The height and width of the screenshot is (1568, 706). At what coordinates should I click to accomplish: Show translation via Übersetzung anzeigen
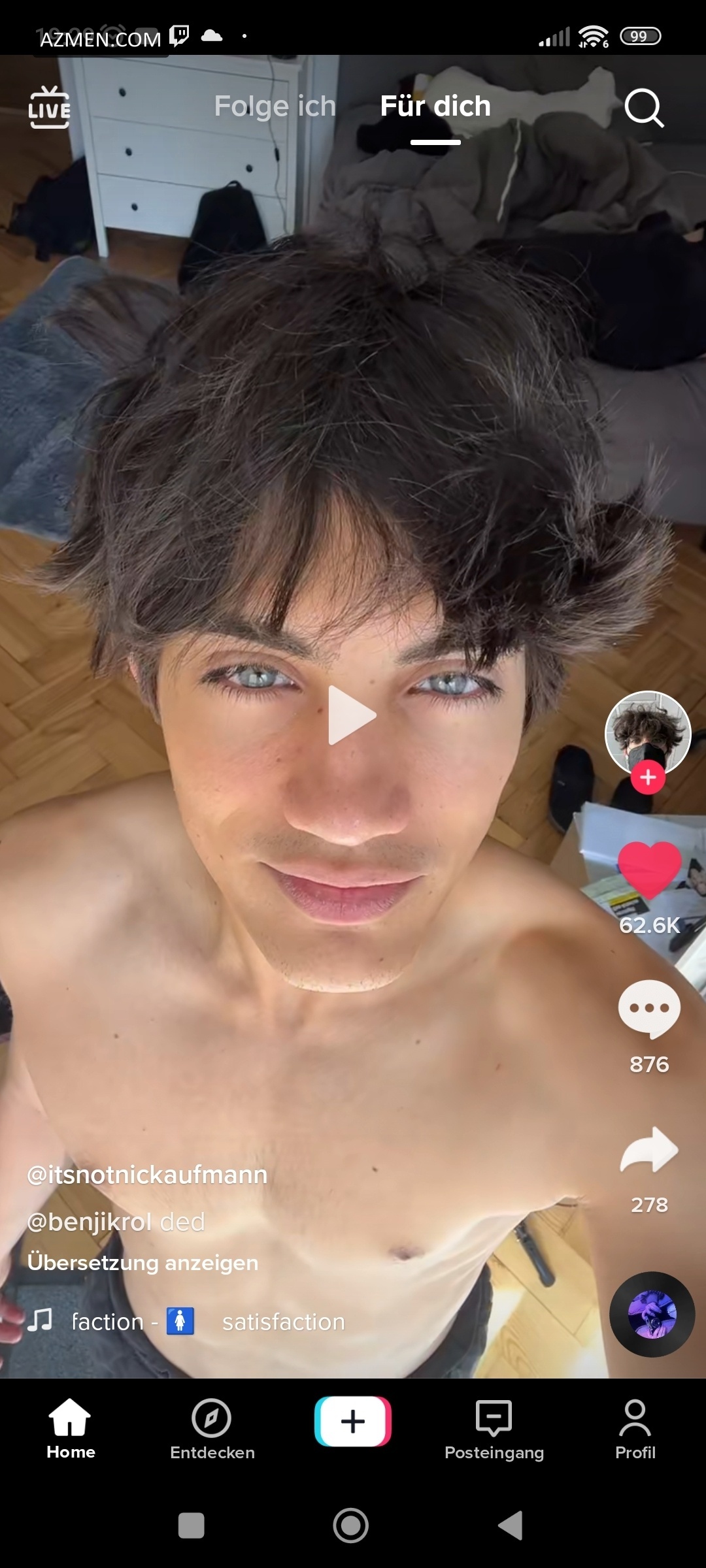pyautogui.click(x=143, y=1262)
